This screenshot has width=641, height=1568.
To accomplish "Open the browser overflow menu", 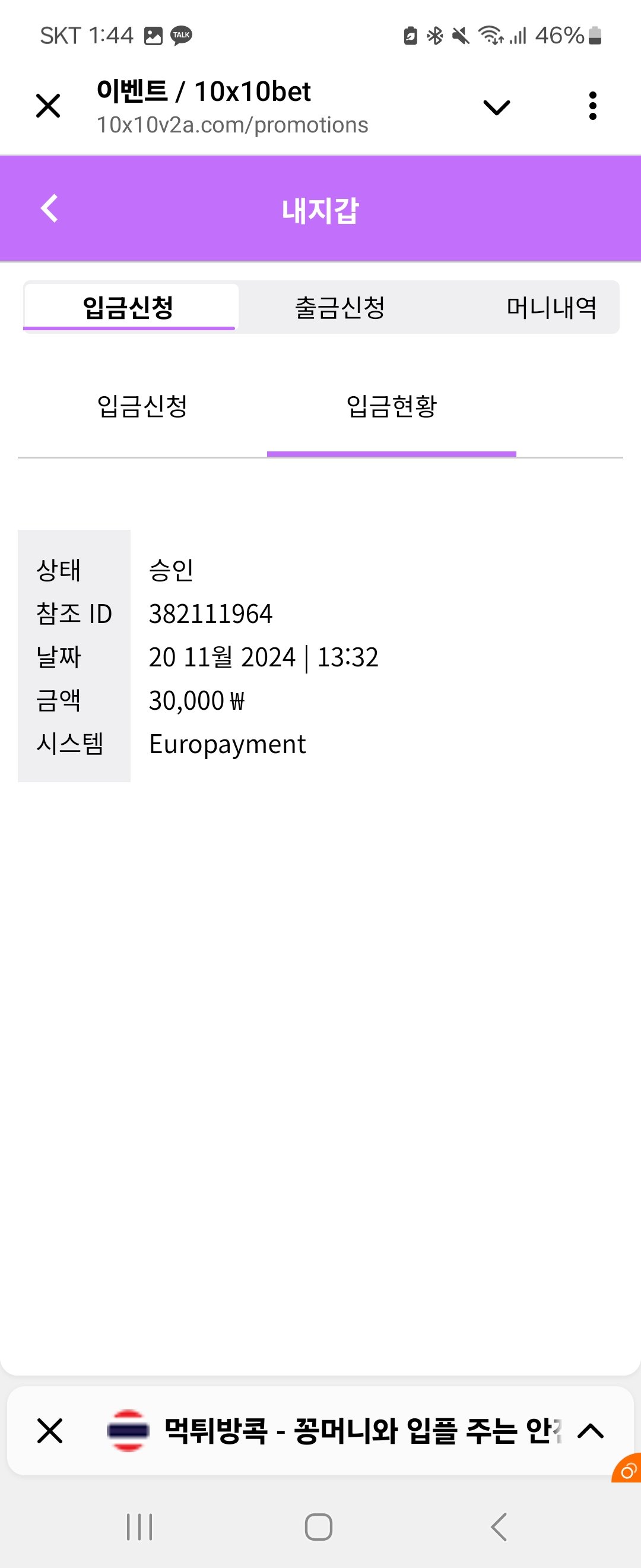I will [x=592, y=106].
